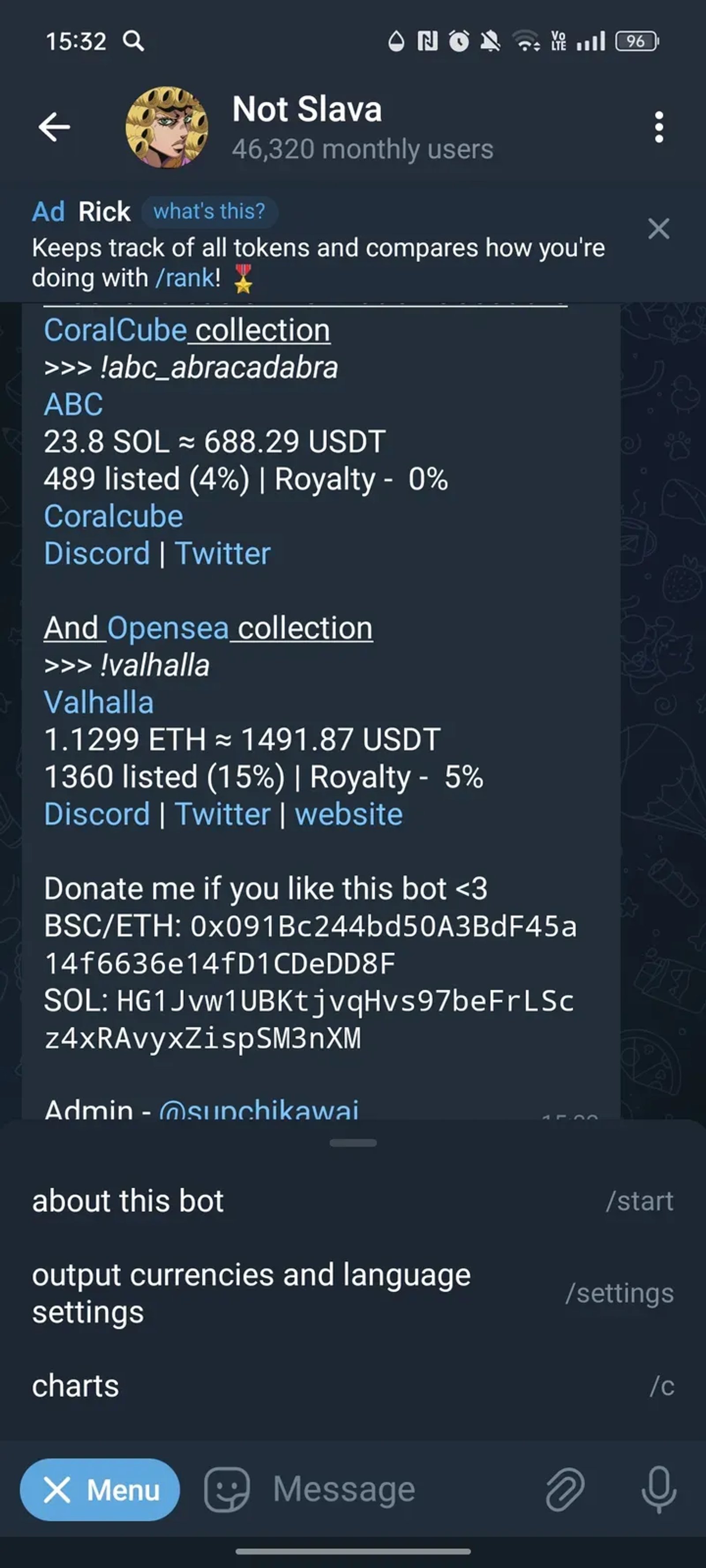Select the charts /c command
This screenshot has width=706, height=1568.
(x=353, y=1386)
